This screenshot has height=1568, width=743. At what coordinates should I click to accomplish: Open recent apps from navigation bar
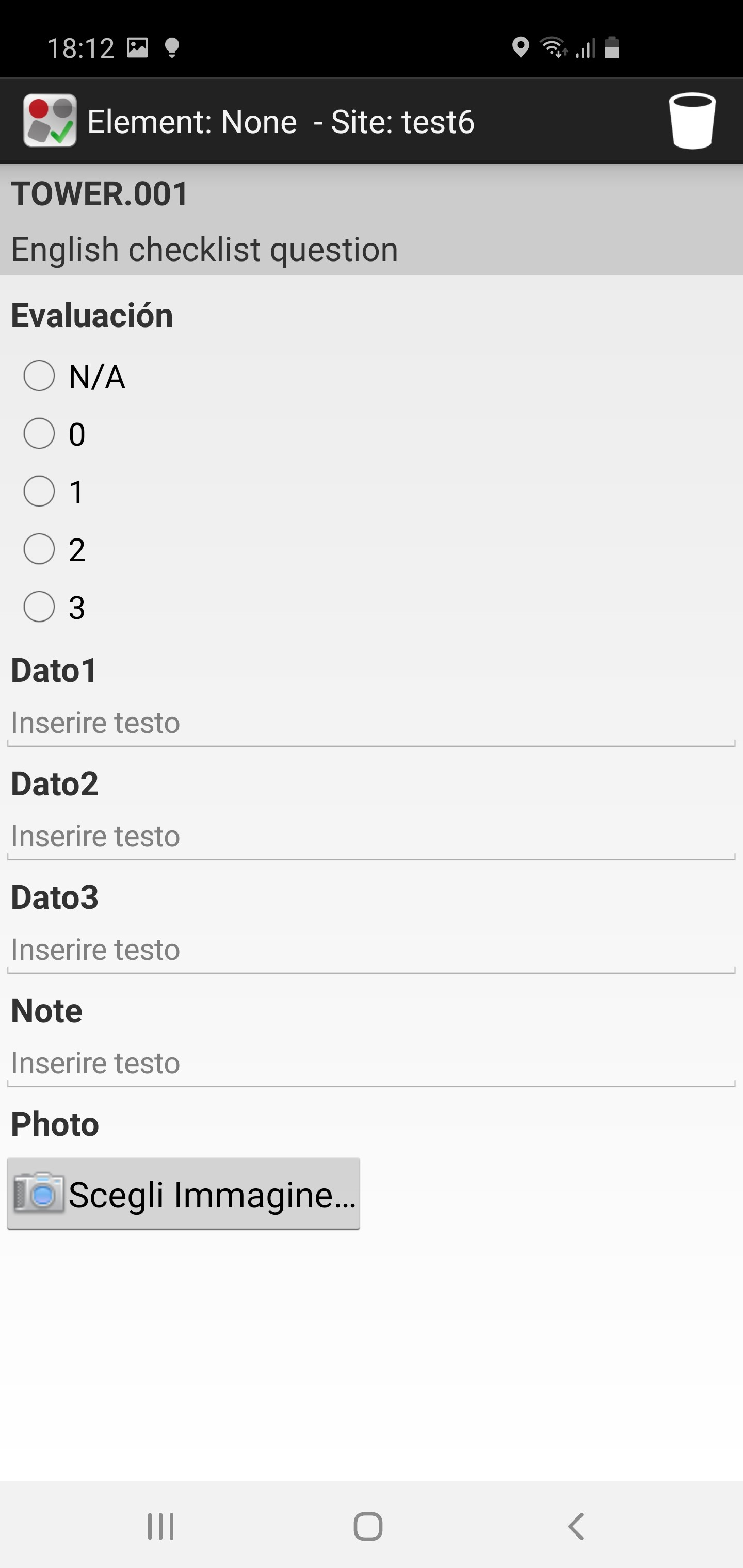point(161,1527)
